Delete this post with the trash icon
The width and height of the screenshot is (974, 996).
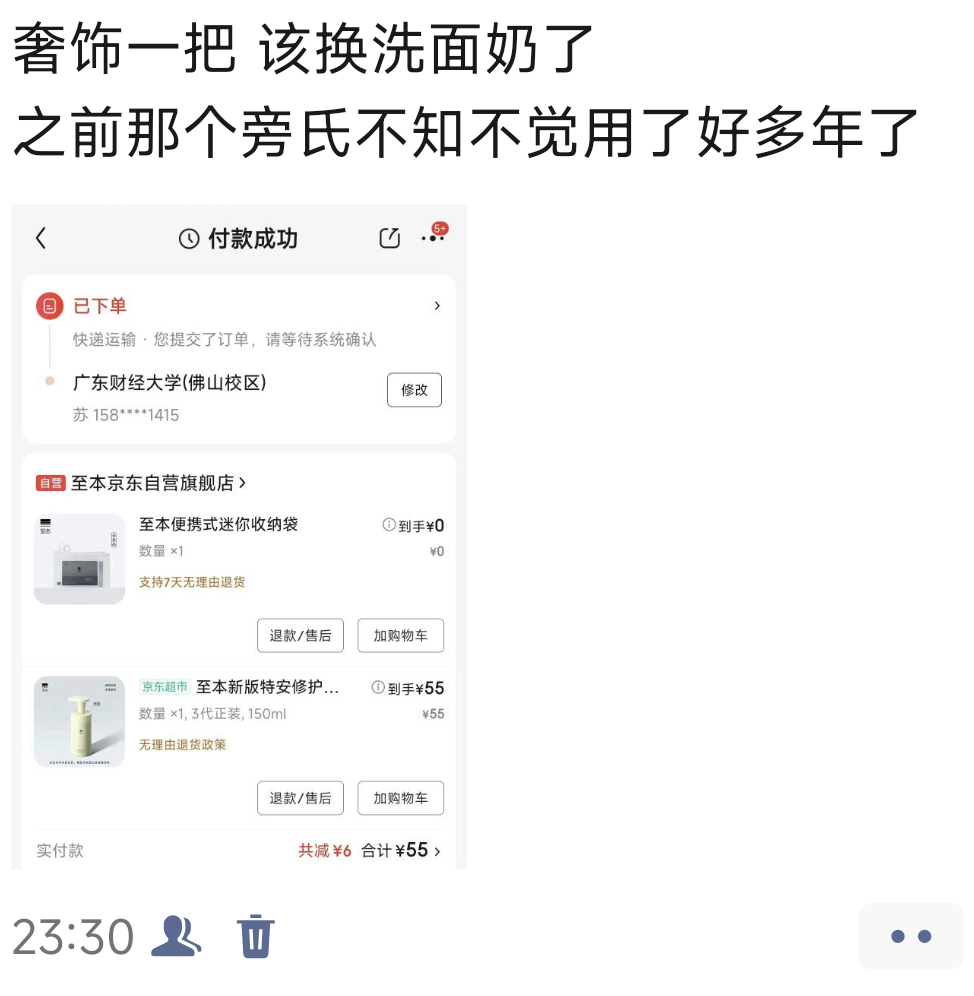255,936
